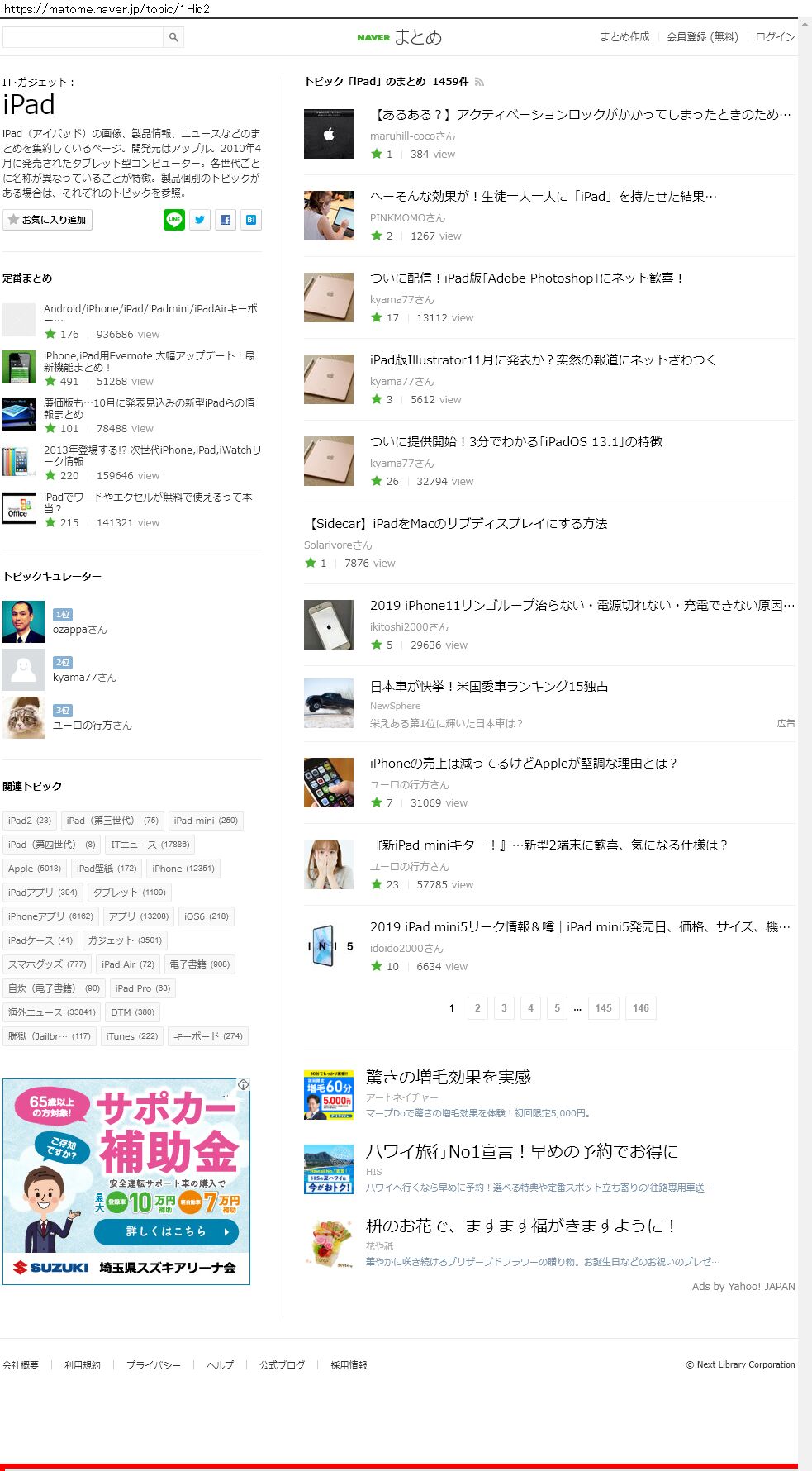
Task: Select the iPad mini related topic chip
Action: 205,821
